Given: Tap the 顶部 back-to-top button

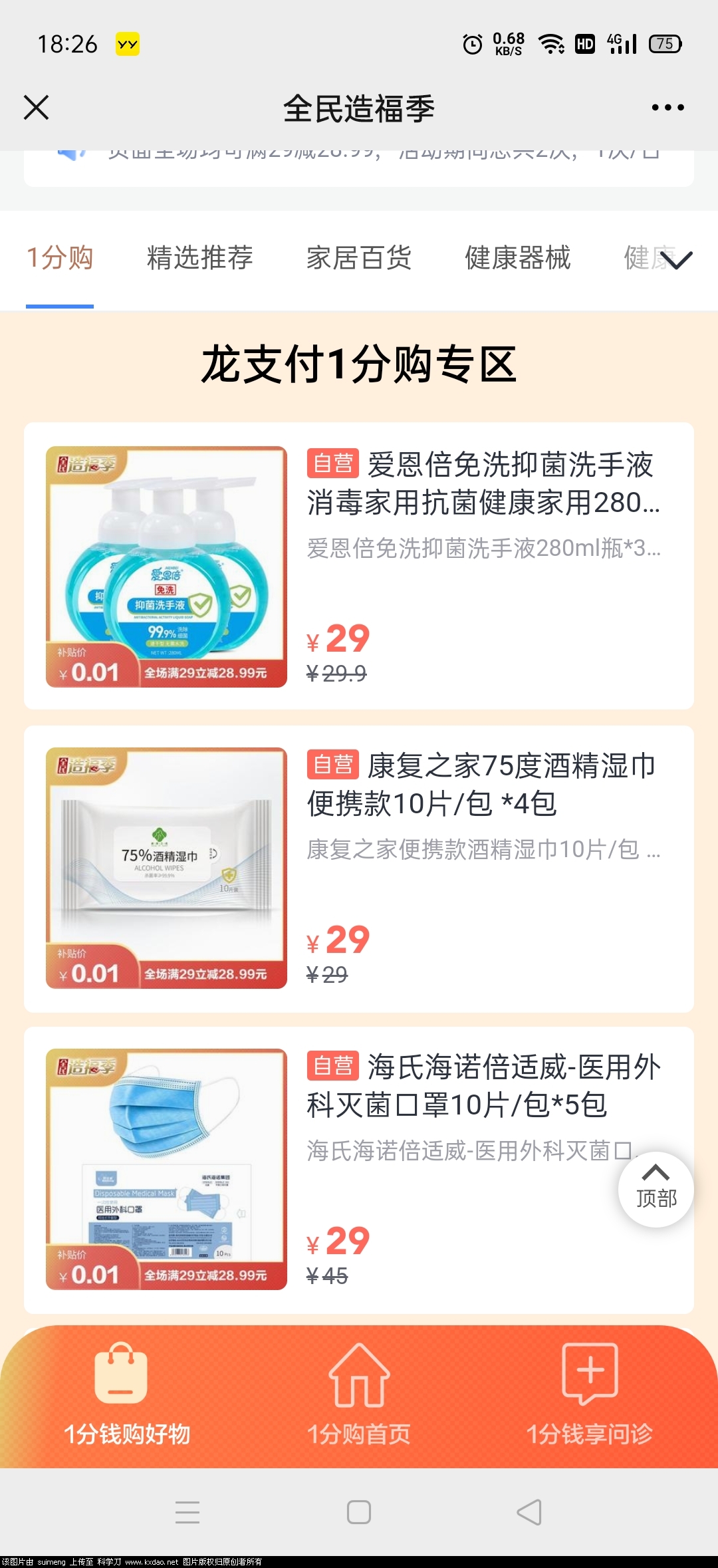Looking at the screenshot, I should point(656,1190).
